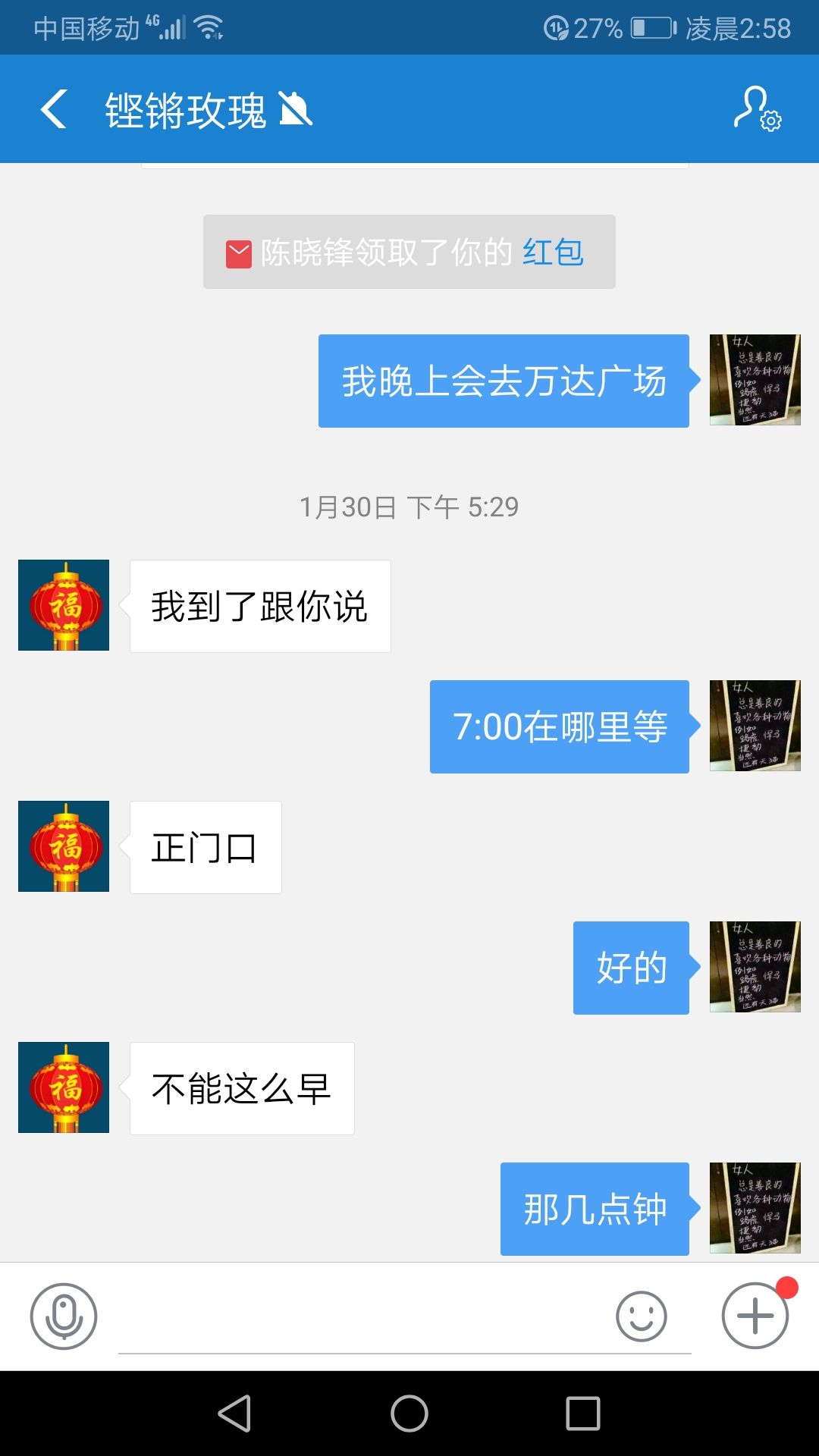
Task: Open recent apps from navigation bar
Action: [582, 1414]
